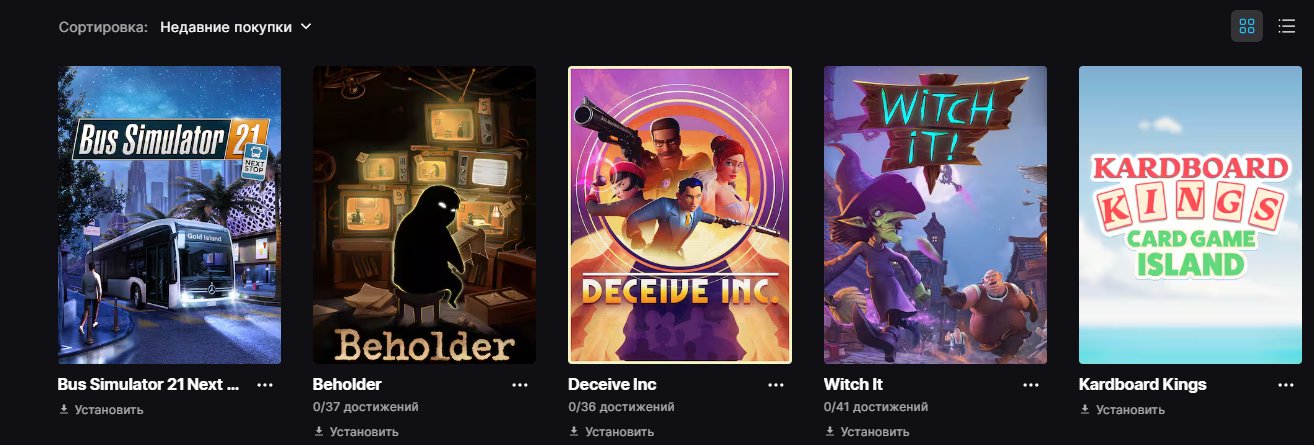
Task: Install the Beholder game
Action: pos(357,431)
